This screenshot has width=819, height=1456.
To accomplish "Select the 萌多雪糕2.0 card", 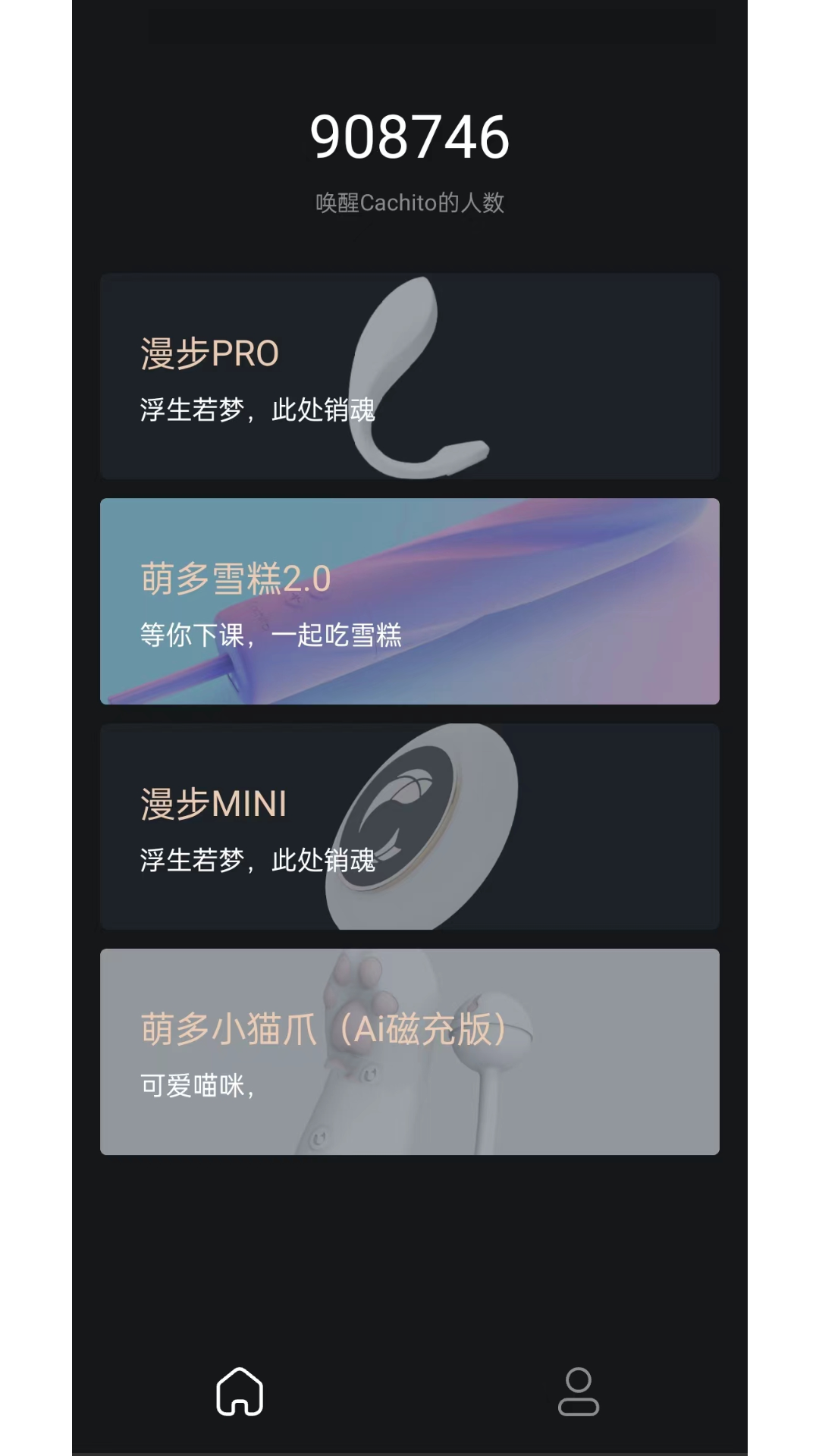I will (x=409, y=599).
